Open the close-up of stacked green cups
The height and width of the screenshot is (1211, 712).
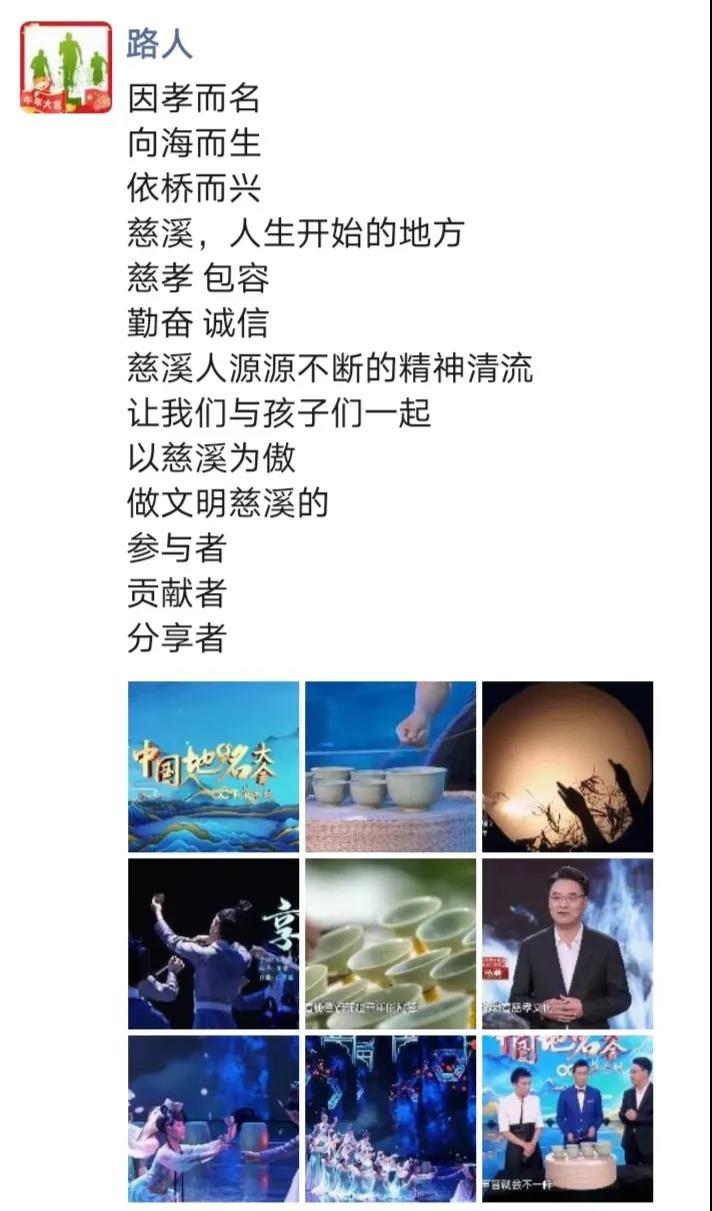[x=390, y=943]
